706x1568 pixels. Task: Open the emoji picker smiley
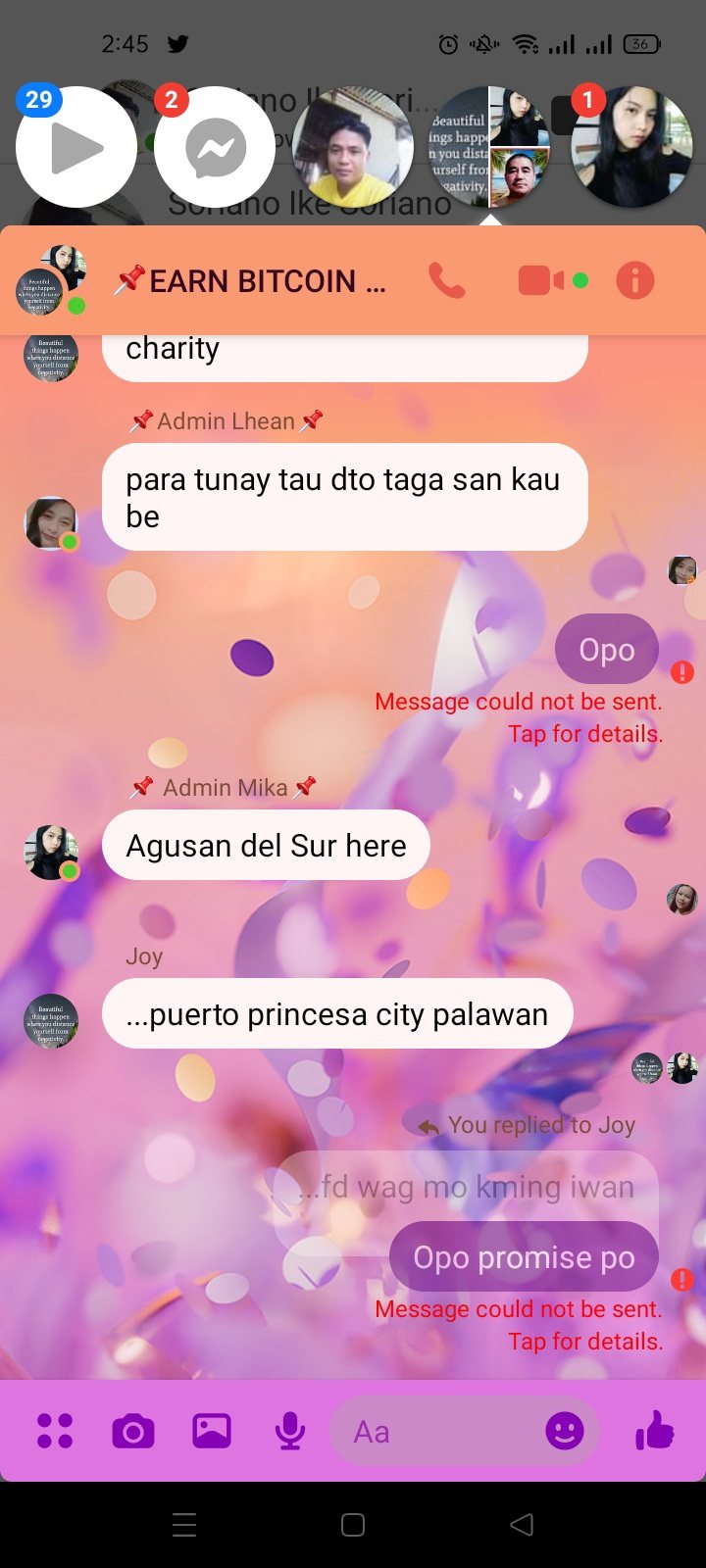pyautogui.click(x=565, y=1432)
